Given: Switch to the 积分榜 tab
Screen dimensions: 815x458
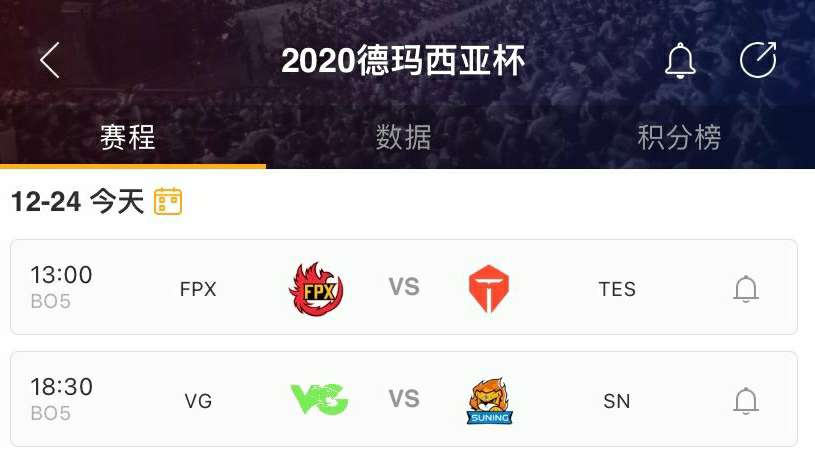Looking at the screenshot, I should coord(679,137).
